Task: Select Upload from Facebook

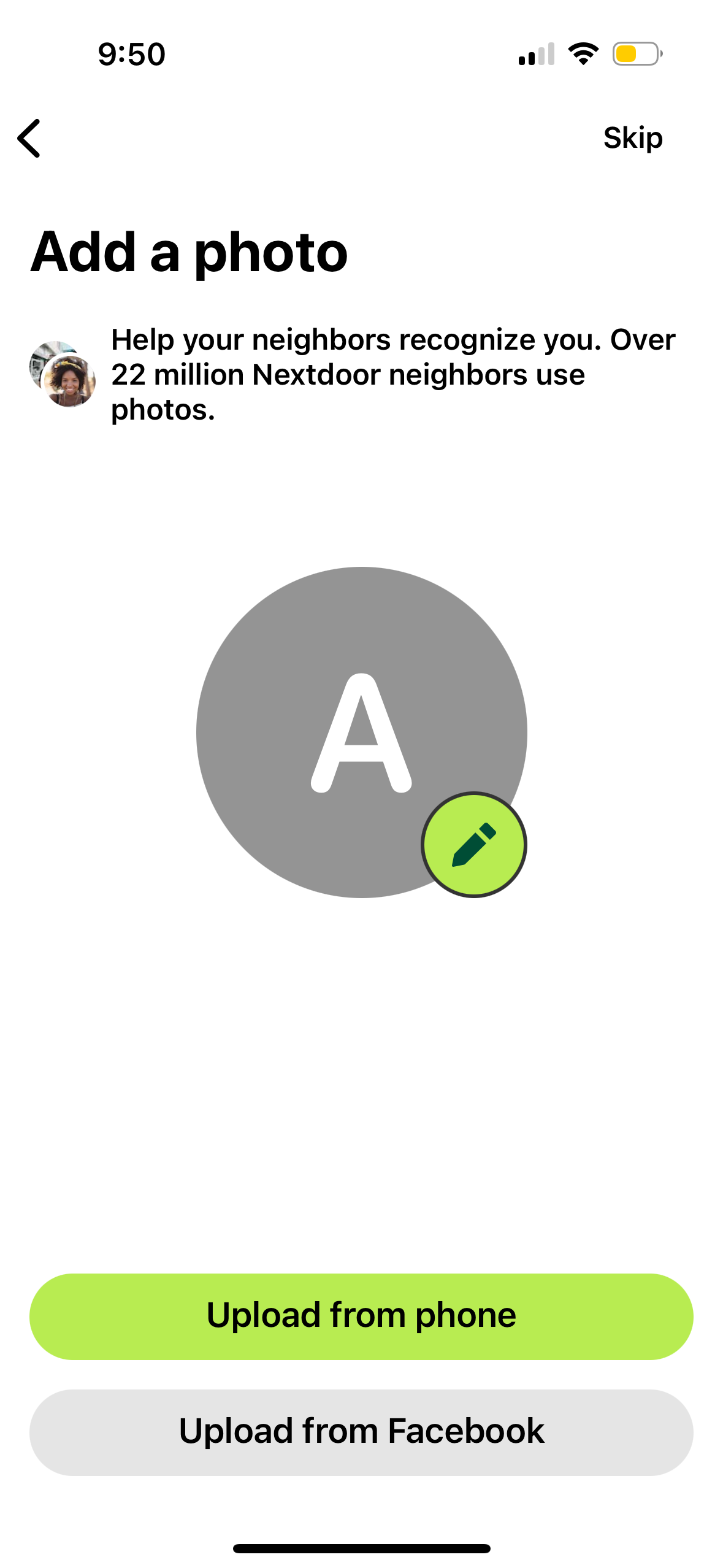Action: 361,1432
